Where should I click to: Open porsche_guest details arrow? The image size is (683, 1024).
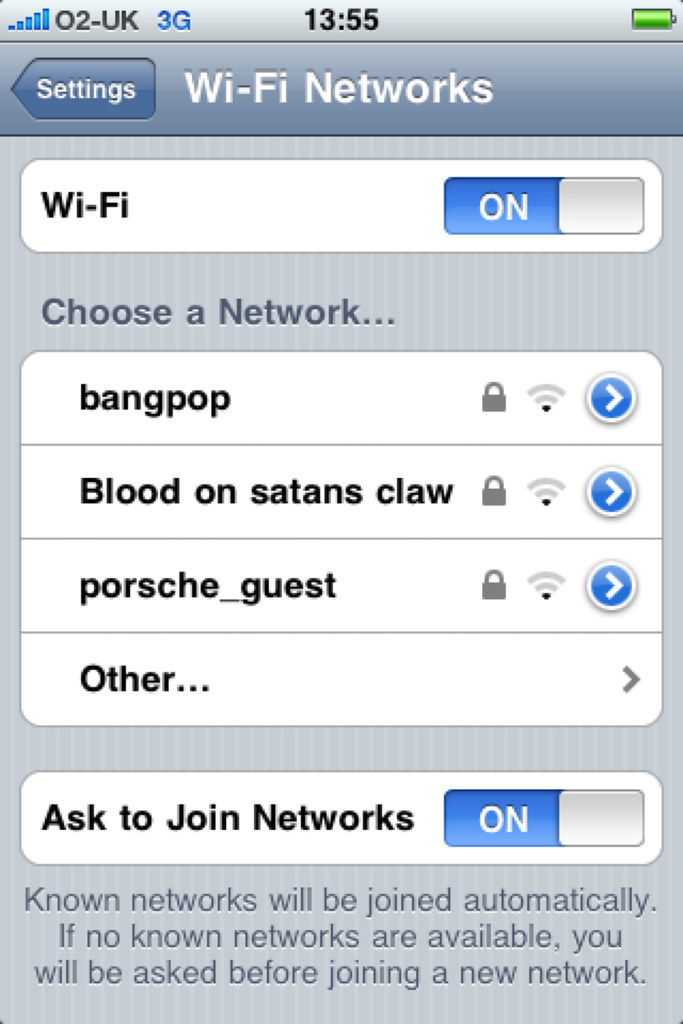(x=610, y=586)
